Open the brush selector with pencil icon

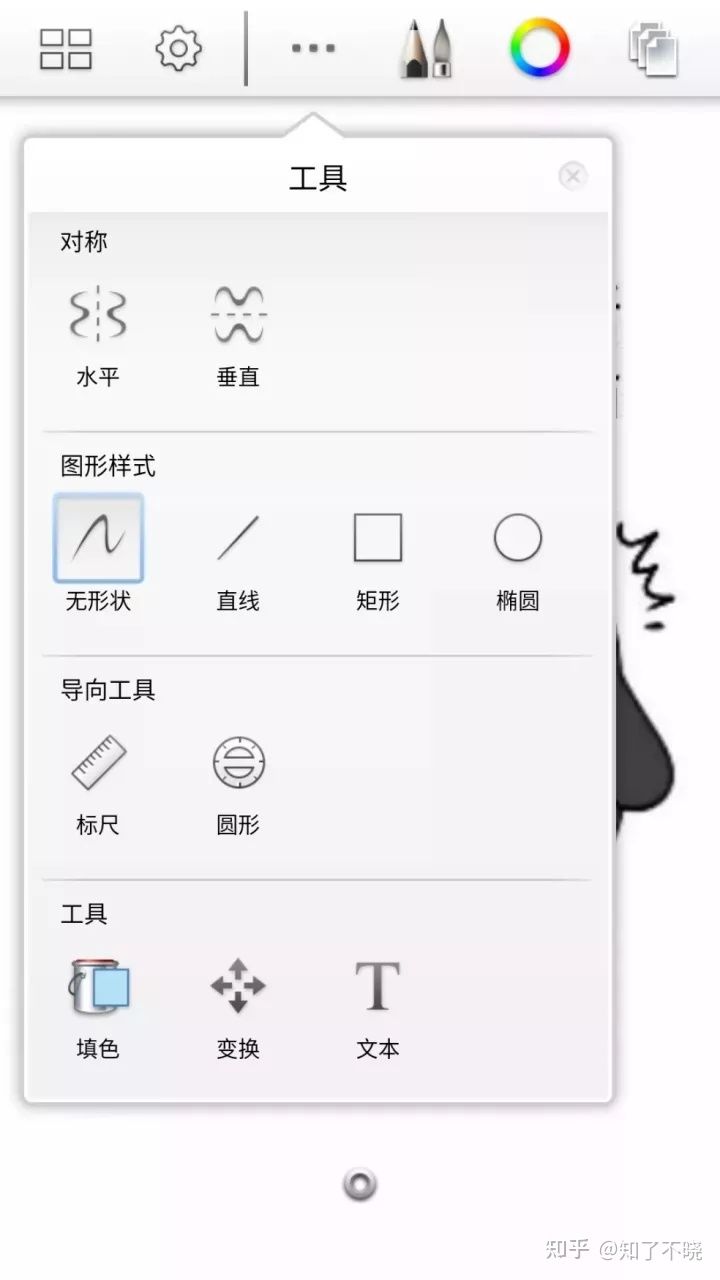pos(424,47)
